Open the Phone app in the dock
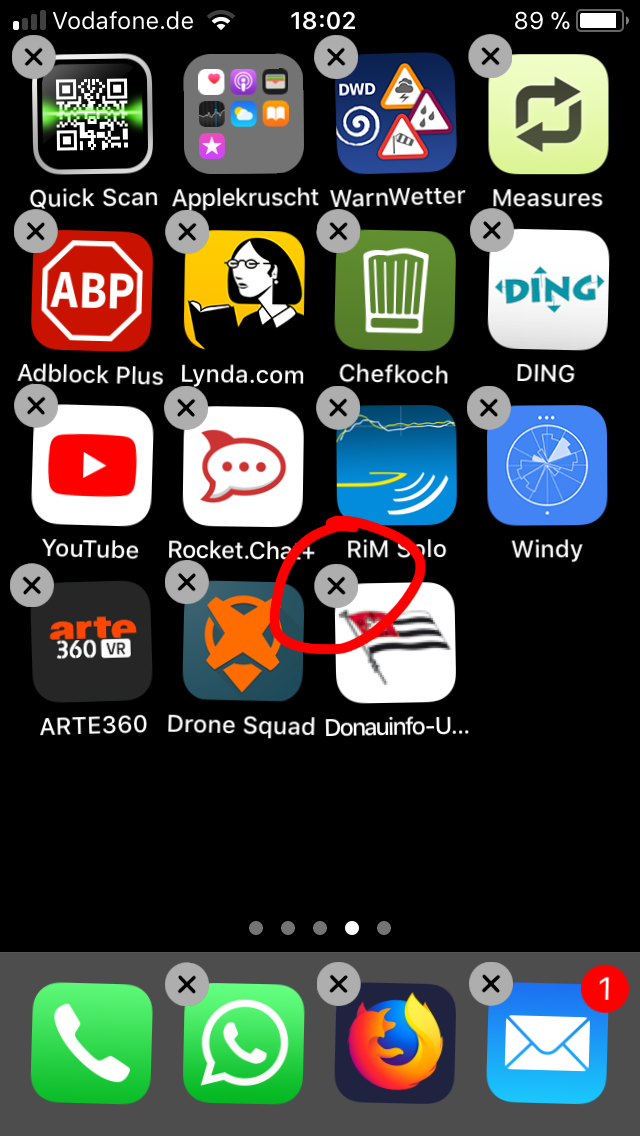This screenshot has width=640, height=1136. (93, 1043)
